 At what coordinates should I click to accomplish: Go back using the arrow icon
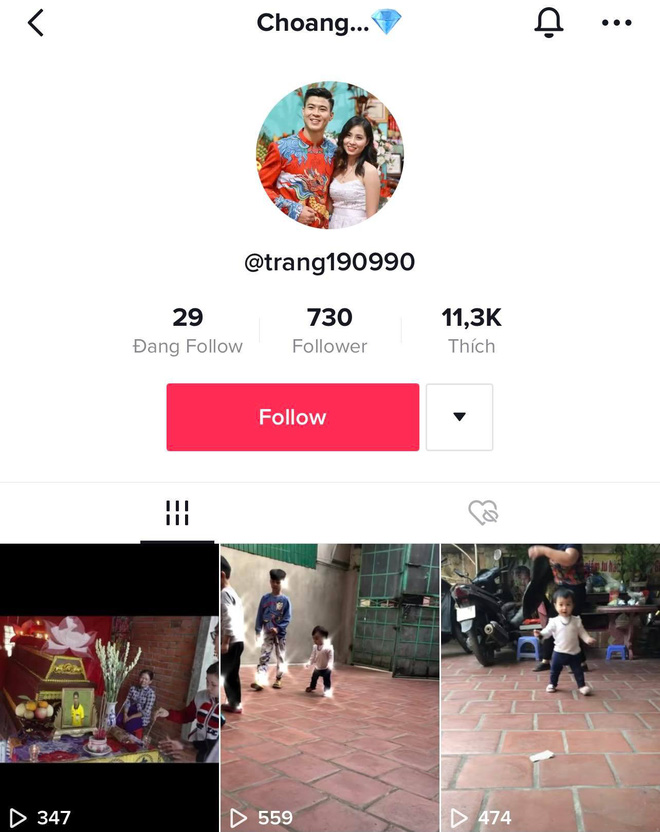pyautogui.click(x=36, y=23)
